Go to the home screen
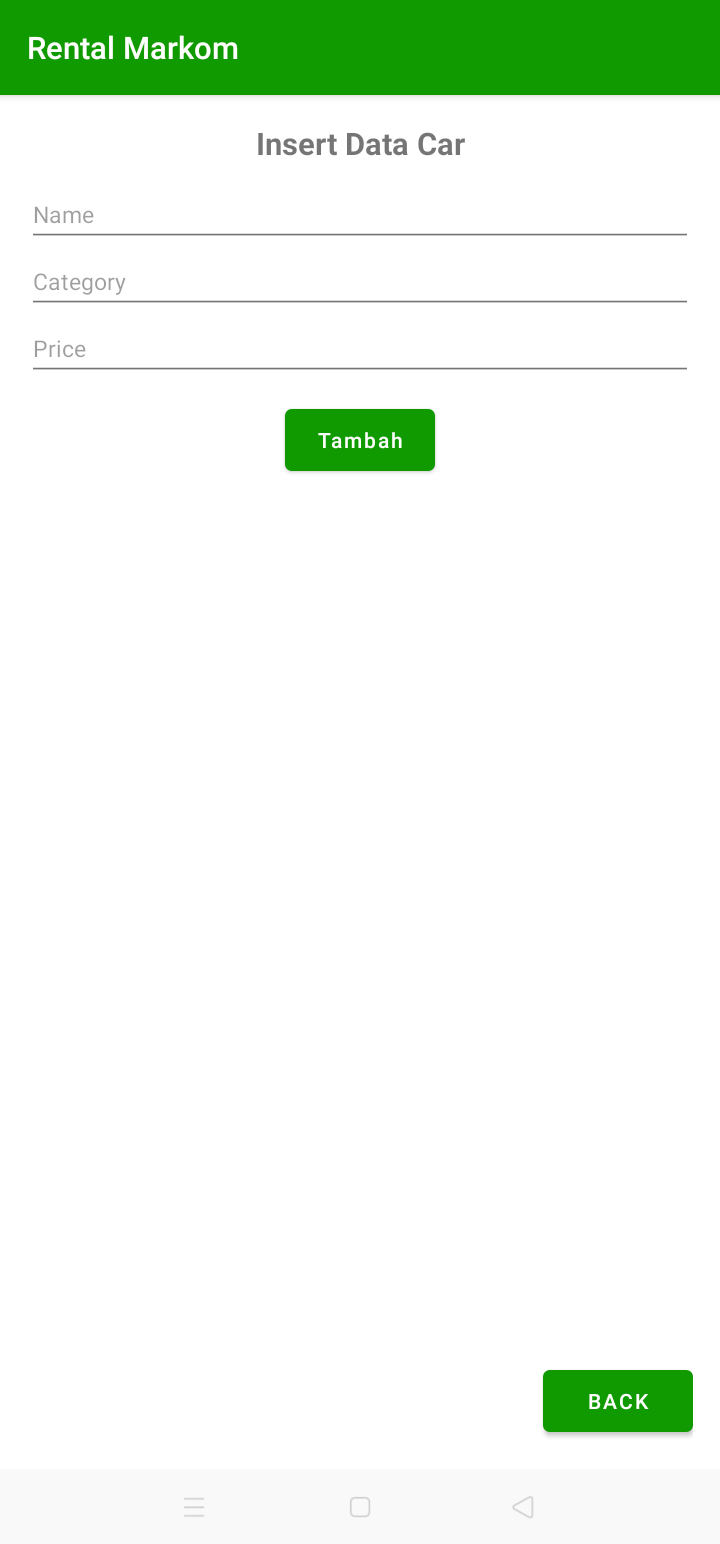Screen dimensions: 720x1544 click(x=360, y=1507)
